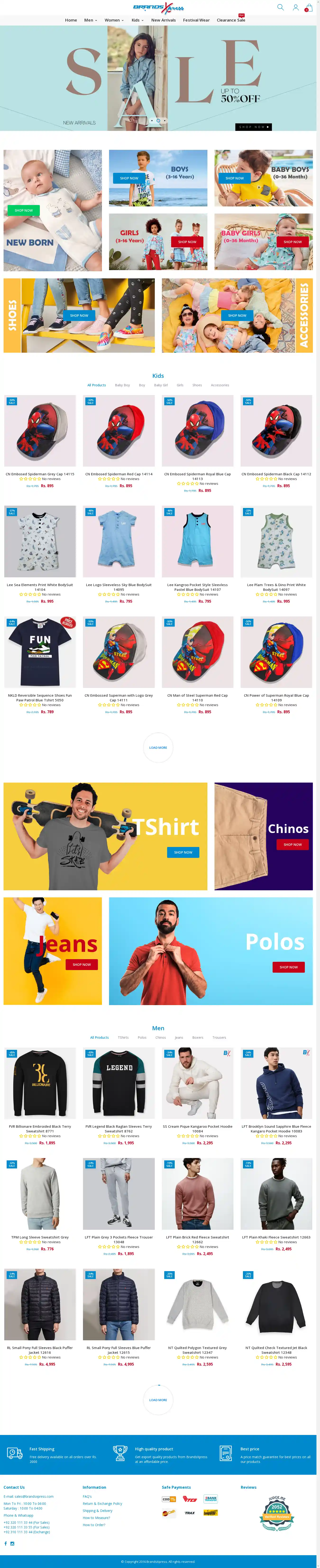Viewport: 320px width, 1568px height.
Task: Open the user account icon
Action: pyautogui.click(x=296, y=7)
